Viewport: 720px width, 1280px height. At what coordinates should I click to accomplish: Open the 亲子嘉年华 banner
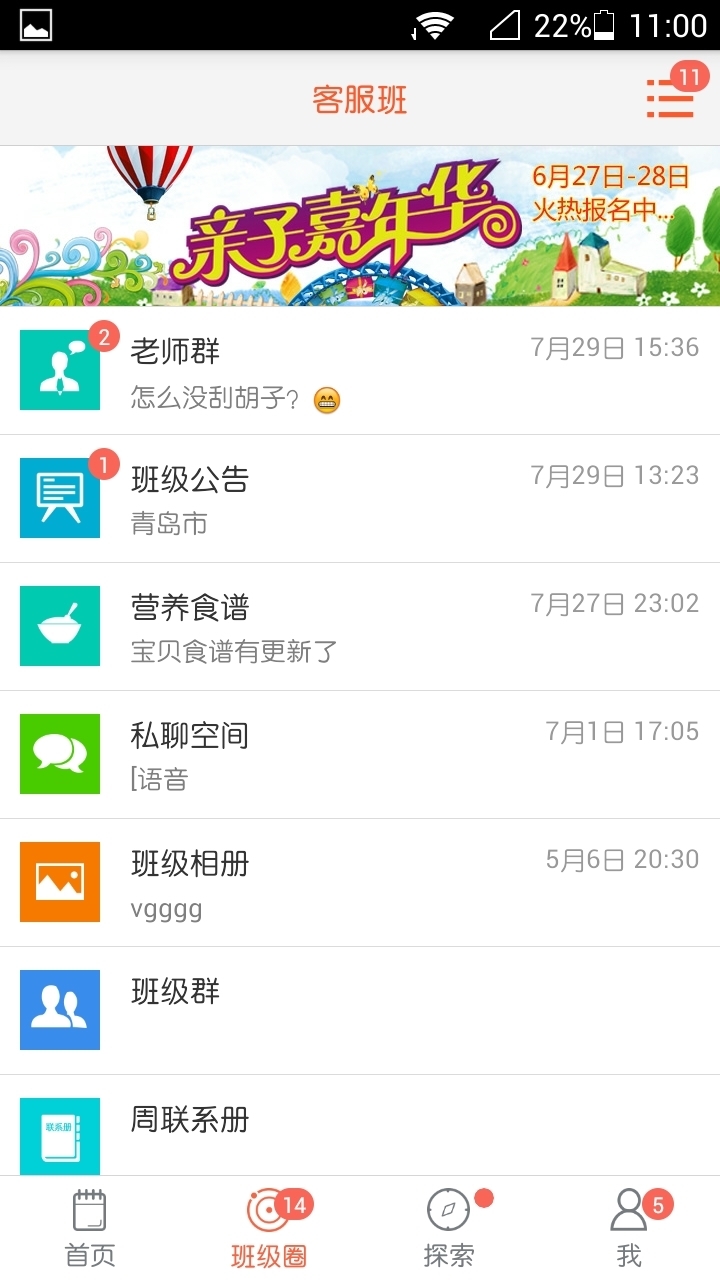[360, 226]
